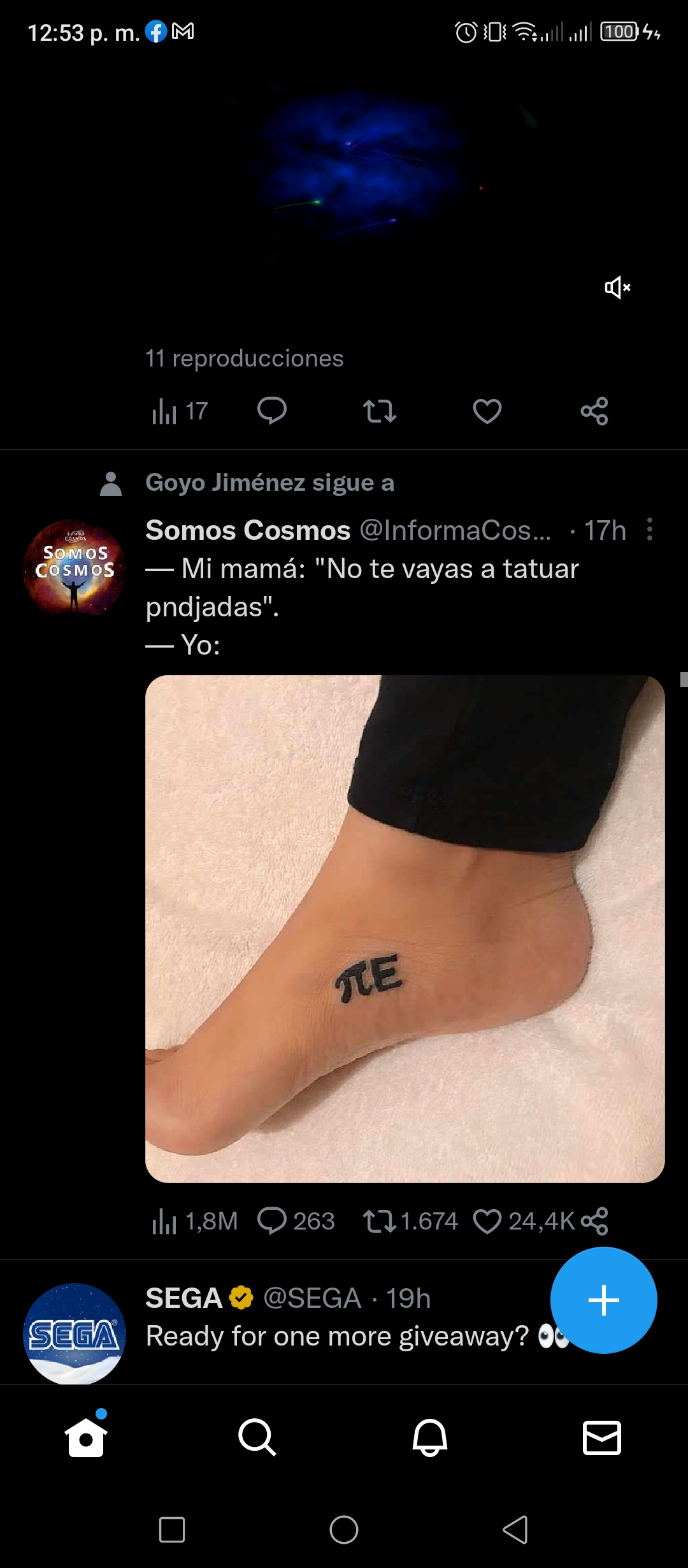
Task: Like the Somos Cosmos tweet
Action: (x=524, y=1221)
